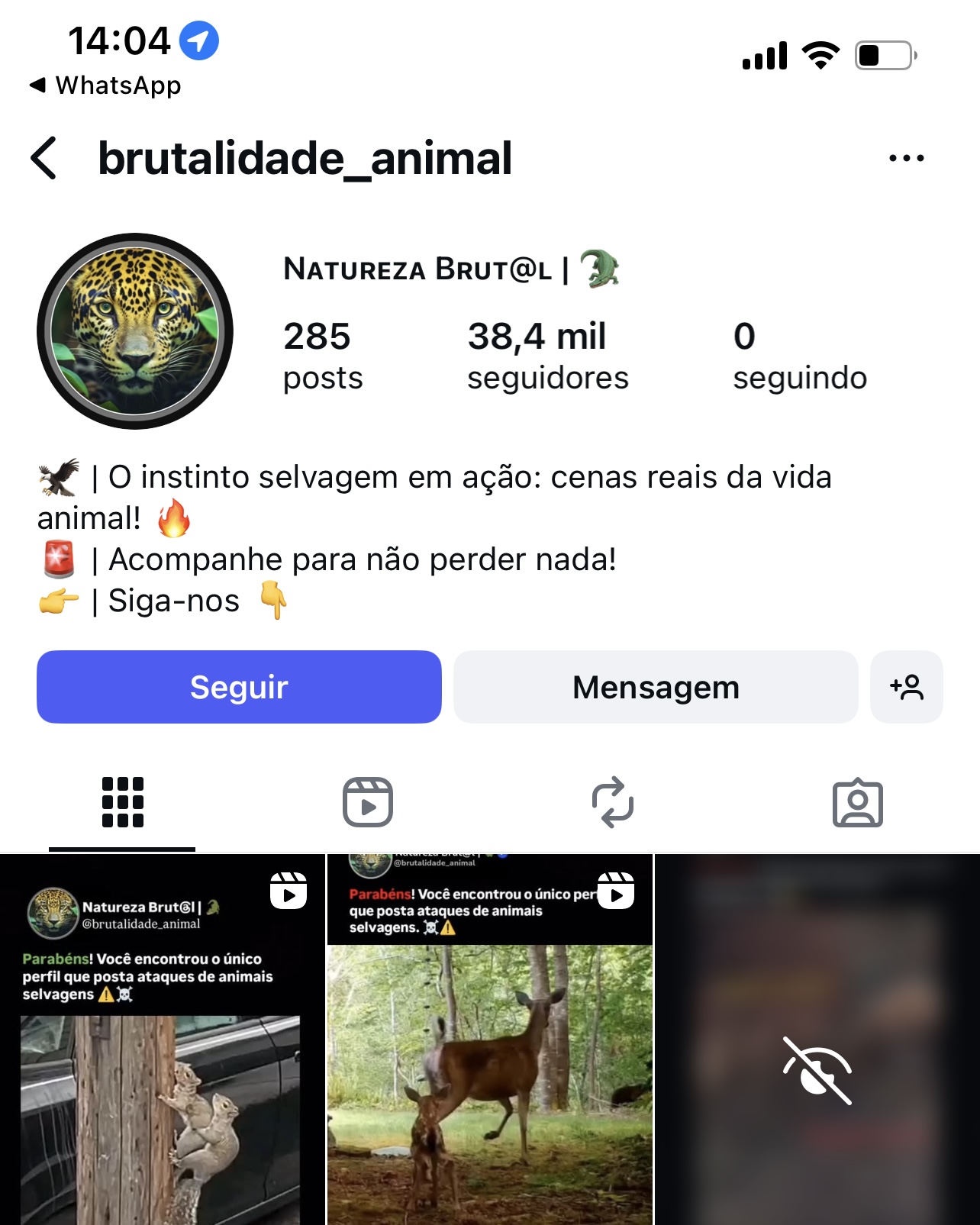Open the reposts tab
Image resolution: width=980 pixels, height=1225 pixels.
pyautogui.click(x=612, y=802)
